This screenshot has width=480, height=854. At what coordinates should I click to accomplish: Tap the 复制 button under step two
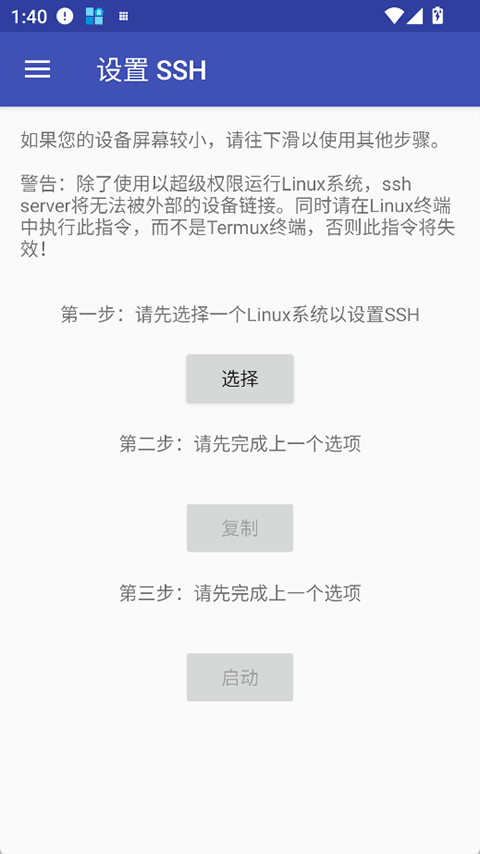[x=240, y=528]
